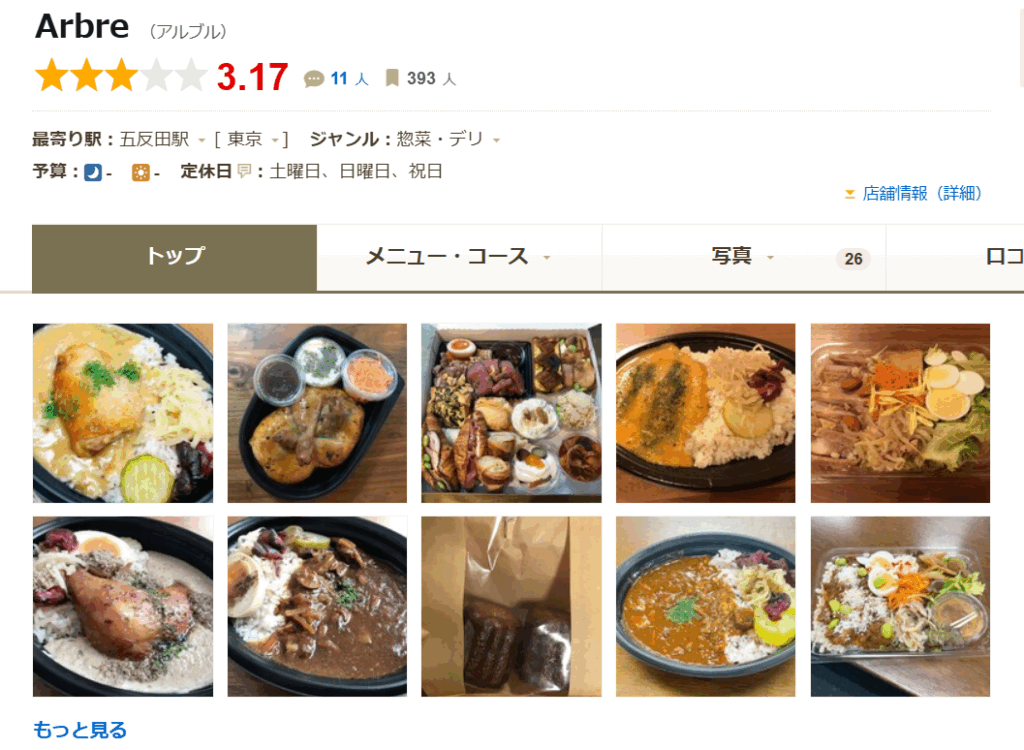Open the 11人 reviews count link
Viewport: 1024px width, 750px height.
338,78
